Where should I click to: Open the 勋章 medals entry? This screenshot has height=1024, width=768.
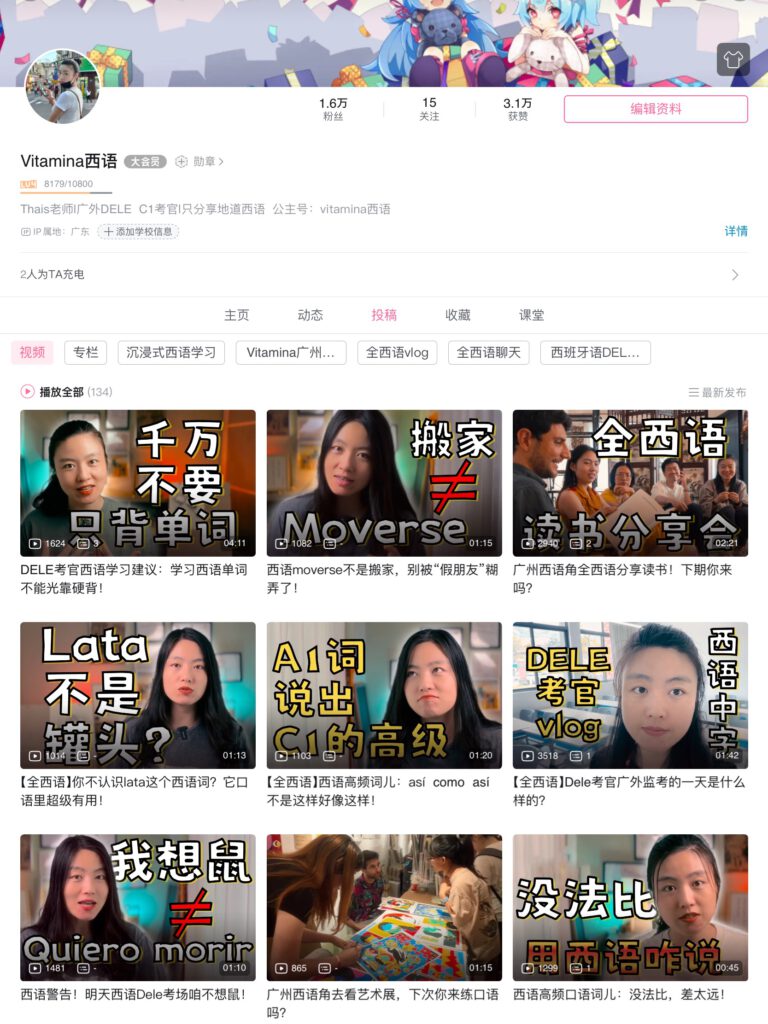tap(200, 161)
